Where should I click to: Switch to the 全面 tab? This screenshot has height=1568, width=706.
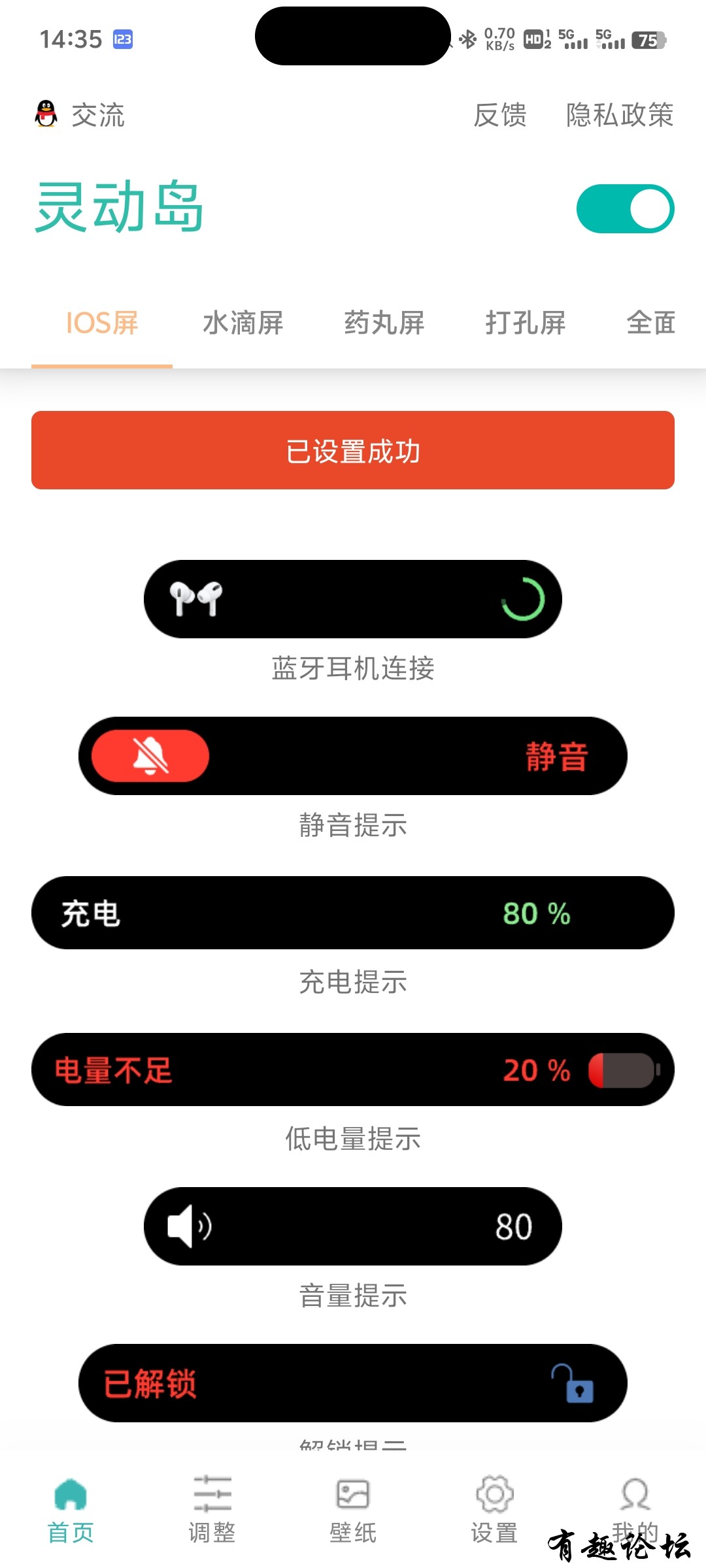pos(650,323)
